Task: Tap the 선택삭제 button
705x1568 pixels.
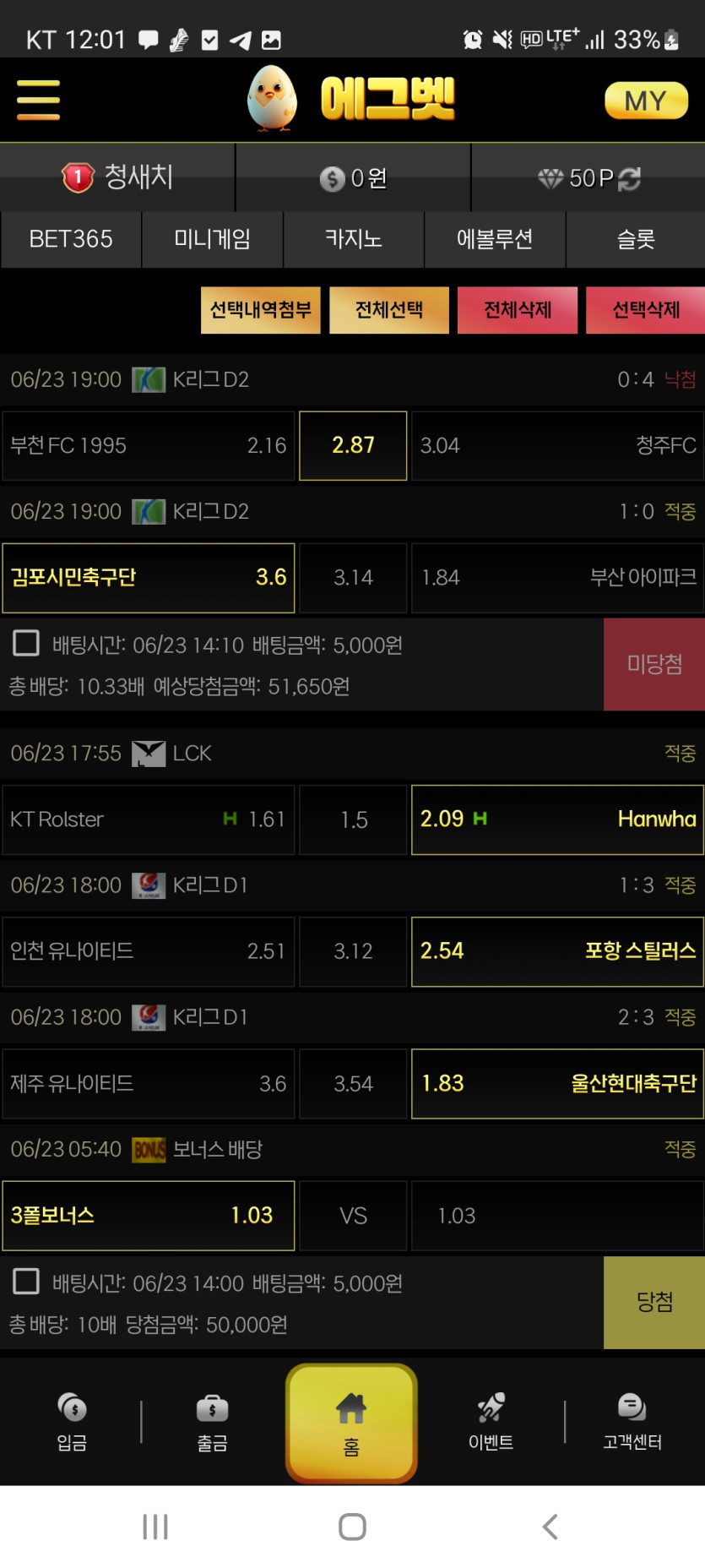Action: [x=645, y=310]
